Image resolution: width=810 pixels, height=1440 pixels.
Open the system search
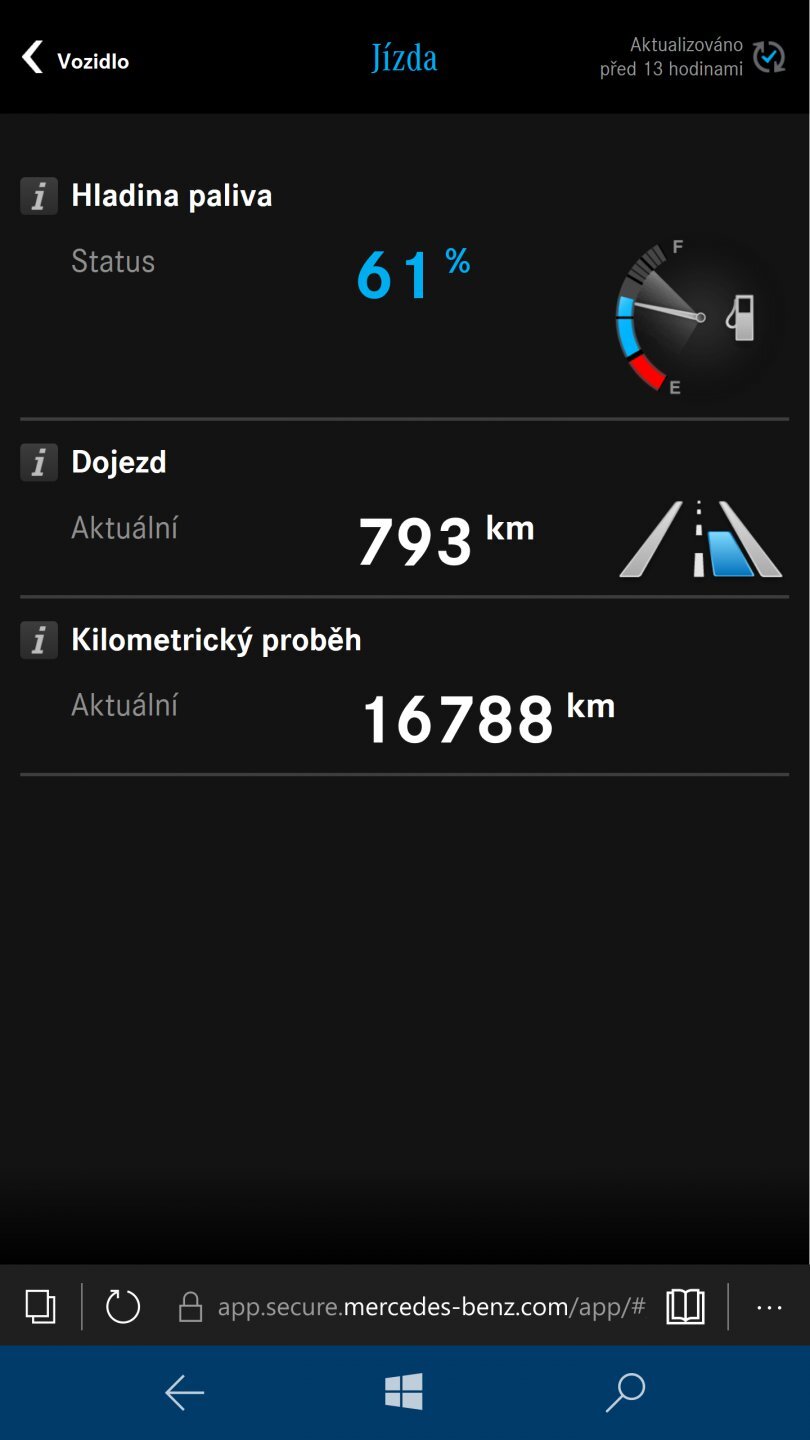[x=626, y=1392]
